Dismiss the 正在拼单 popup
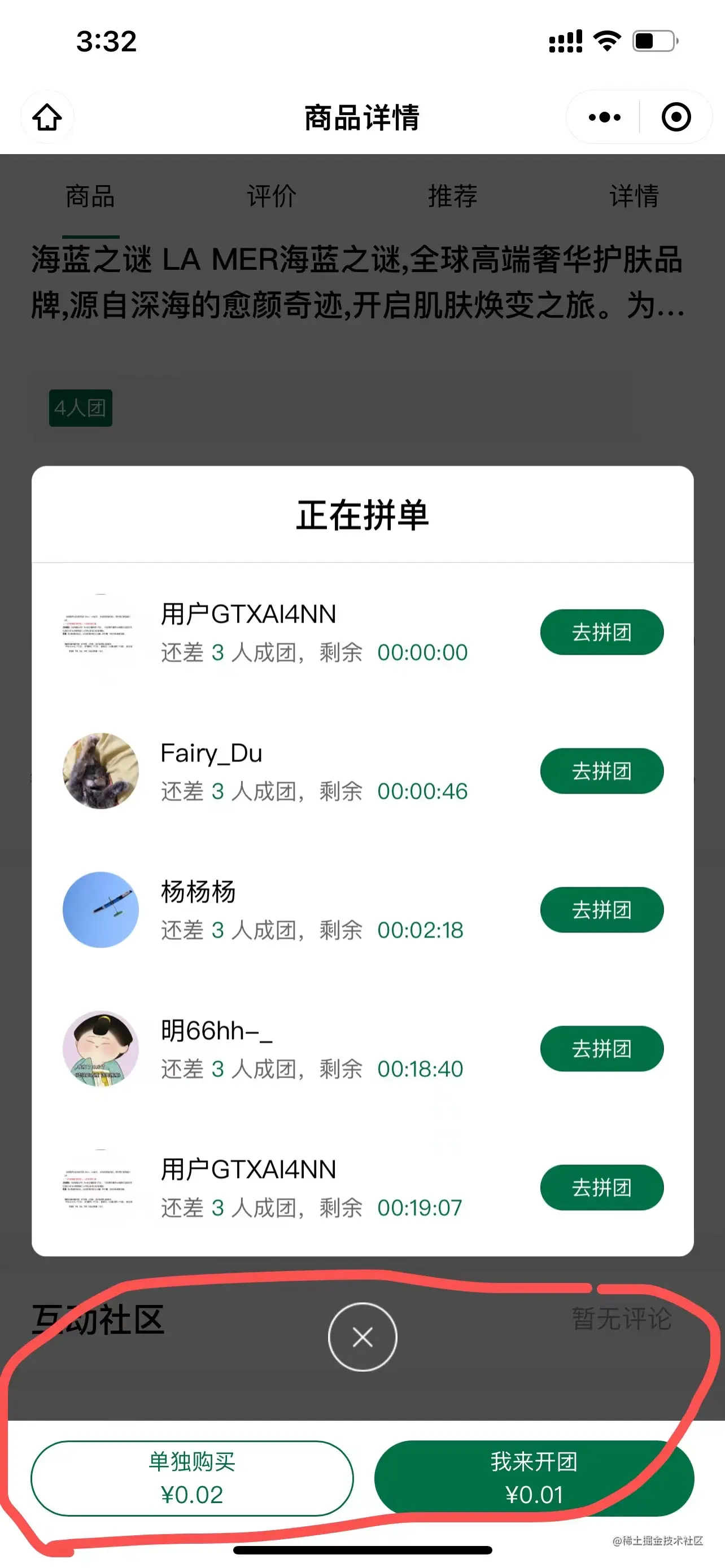The image size is (725, 1568). coord(362,1337)
